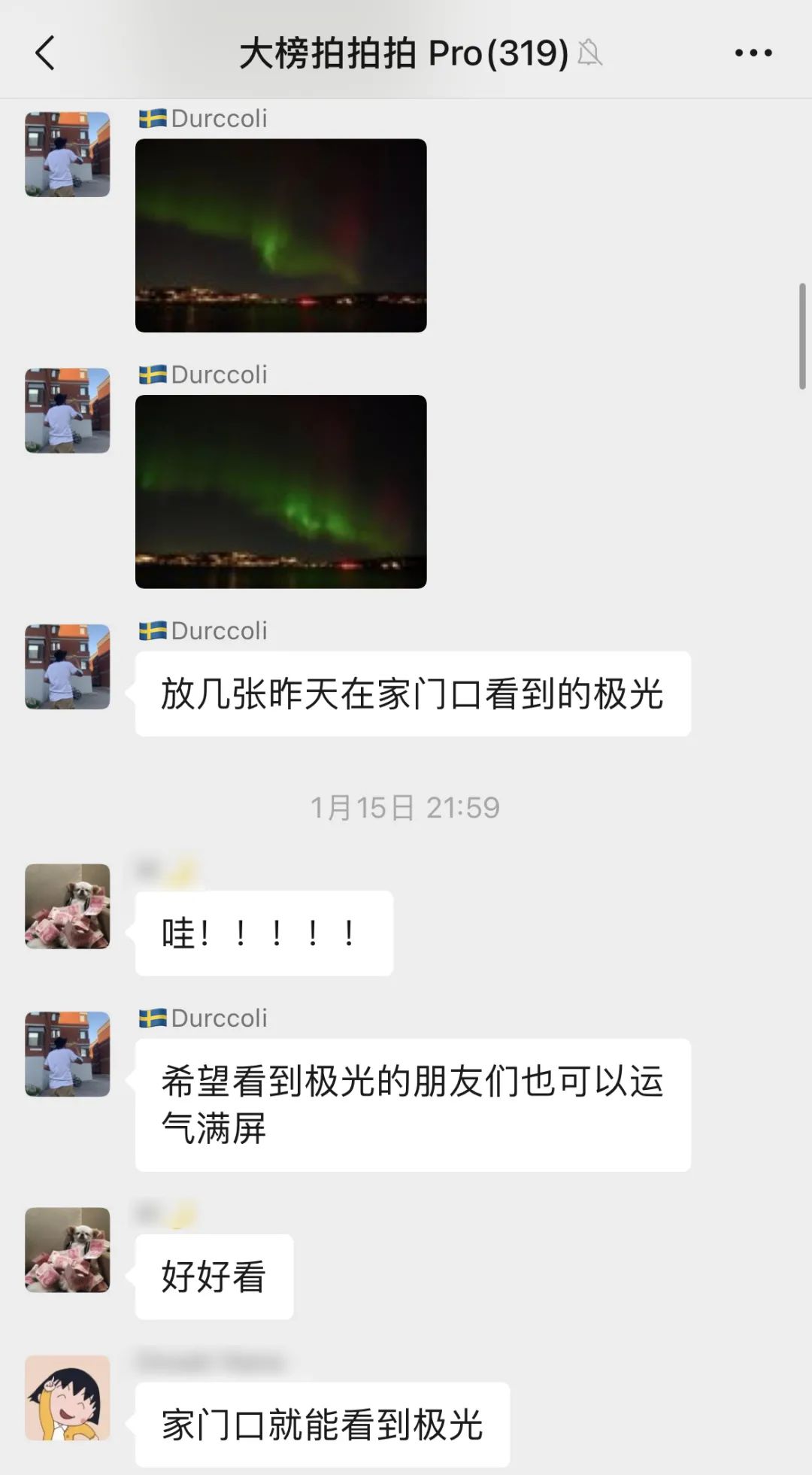
Task: Tap the Chibi Maruko cartoon avatar
Action: pyautogui.click(x=68, y=1400)
